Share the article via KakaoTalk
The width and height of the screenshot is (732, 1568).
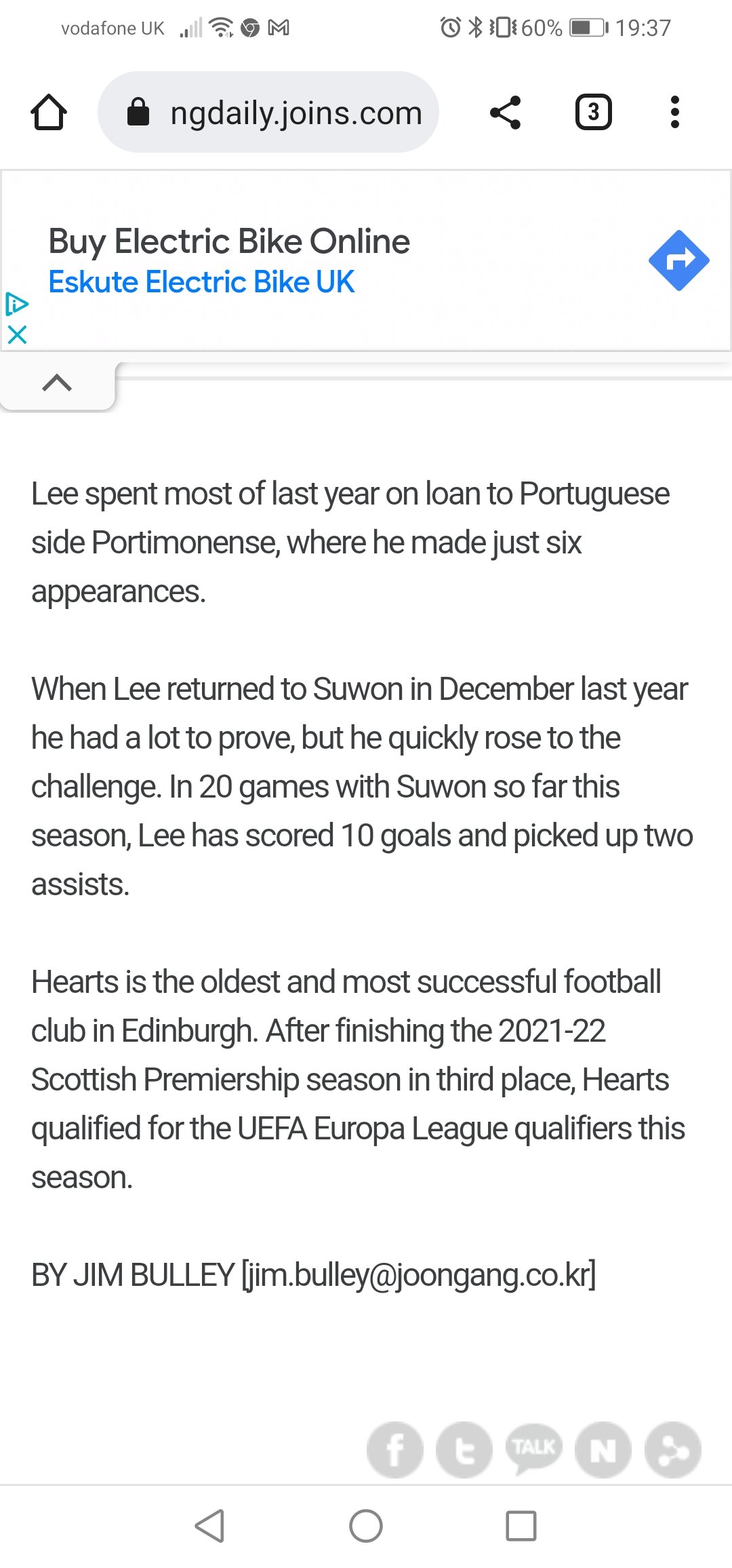click(534, 1449)
